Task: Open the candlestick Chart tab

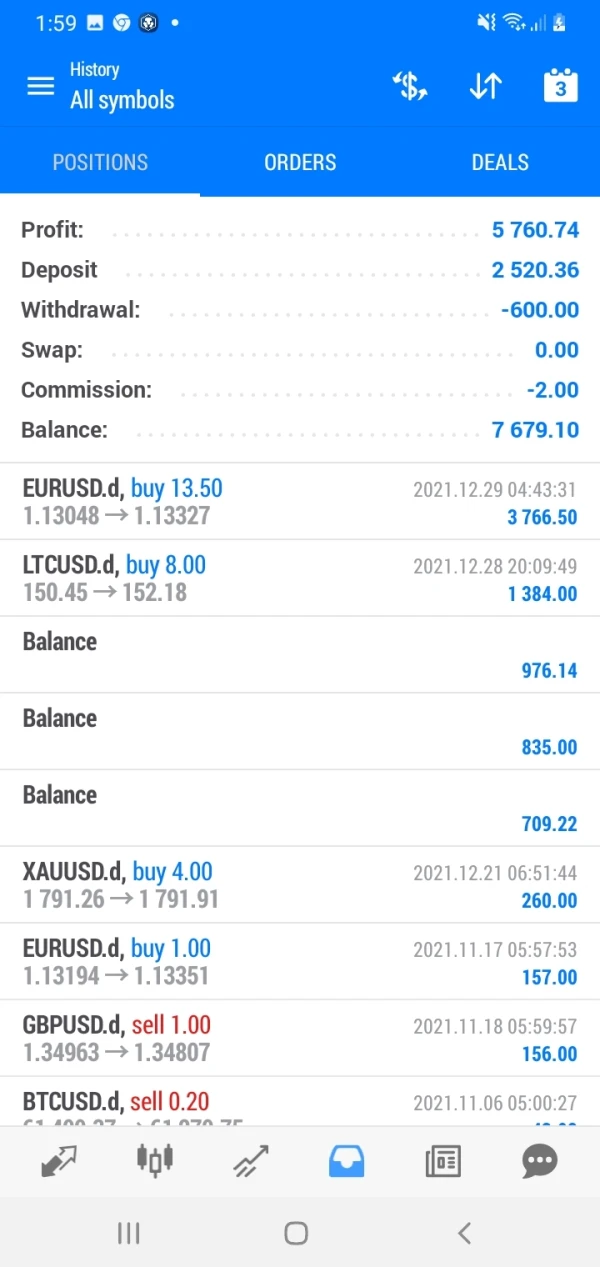Action: pos(155,1161)
